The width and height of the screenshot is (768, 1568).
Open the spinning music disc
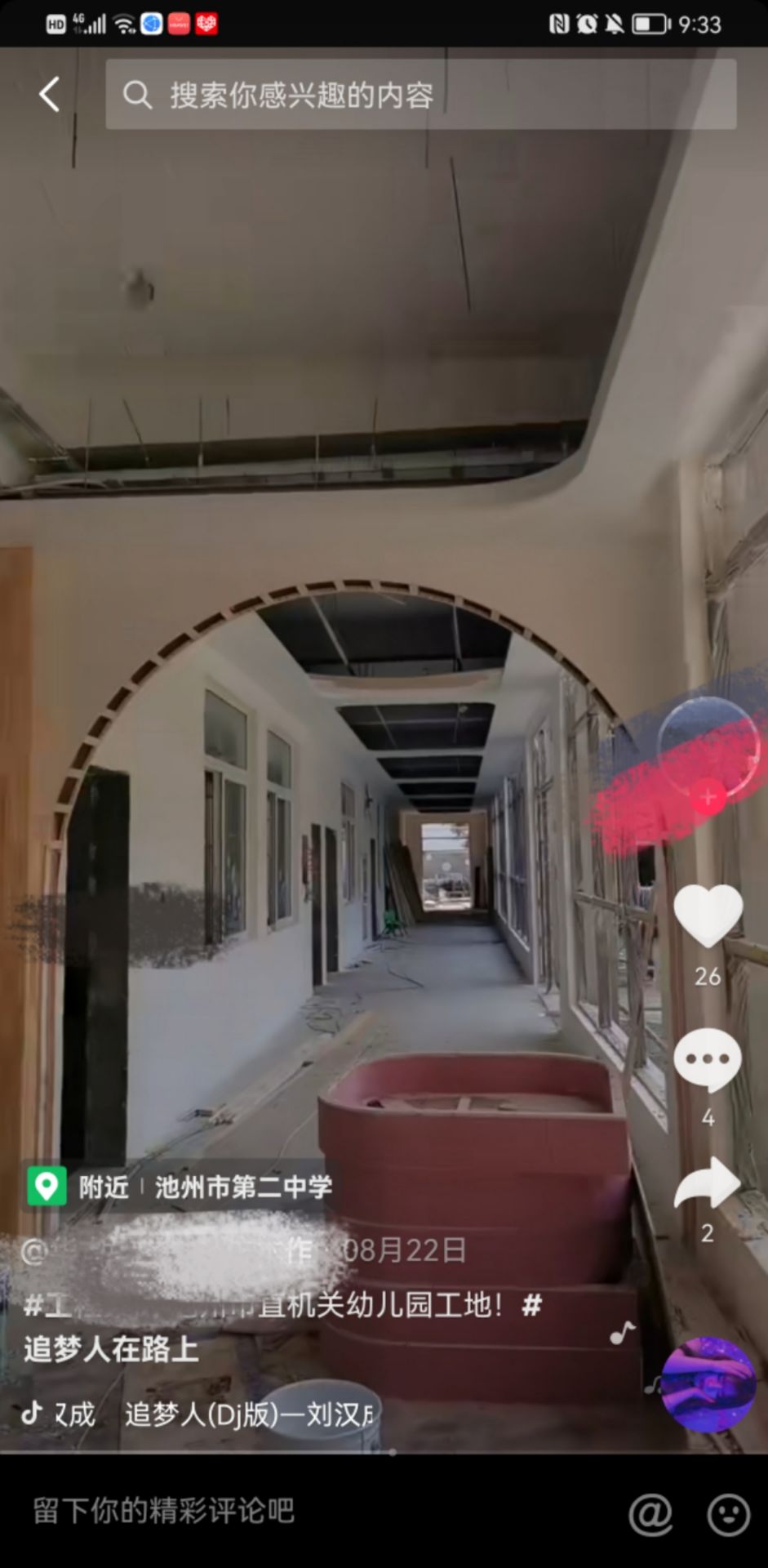point(708,1385)
